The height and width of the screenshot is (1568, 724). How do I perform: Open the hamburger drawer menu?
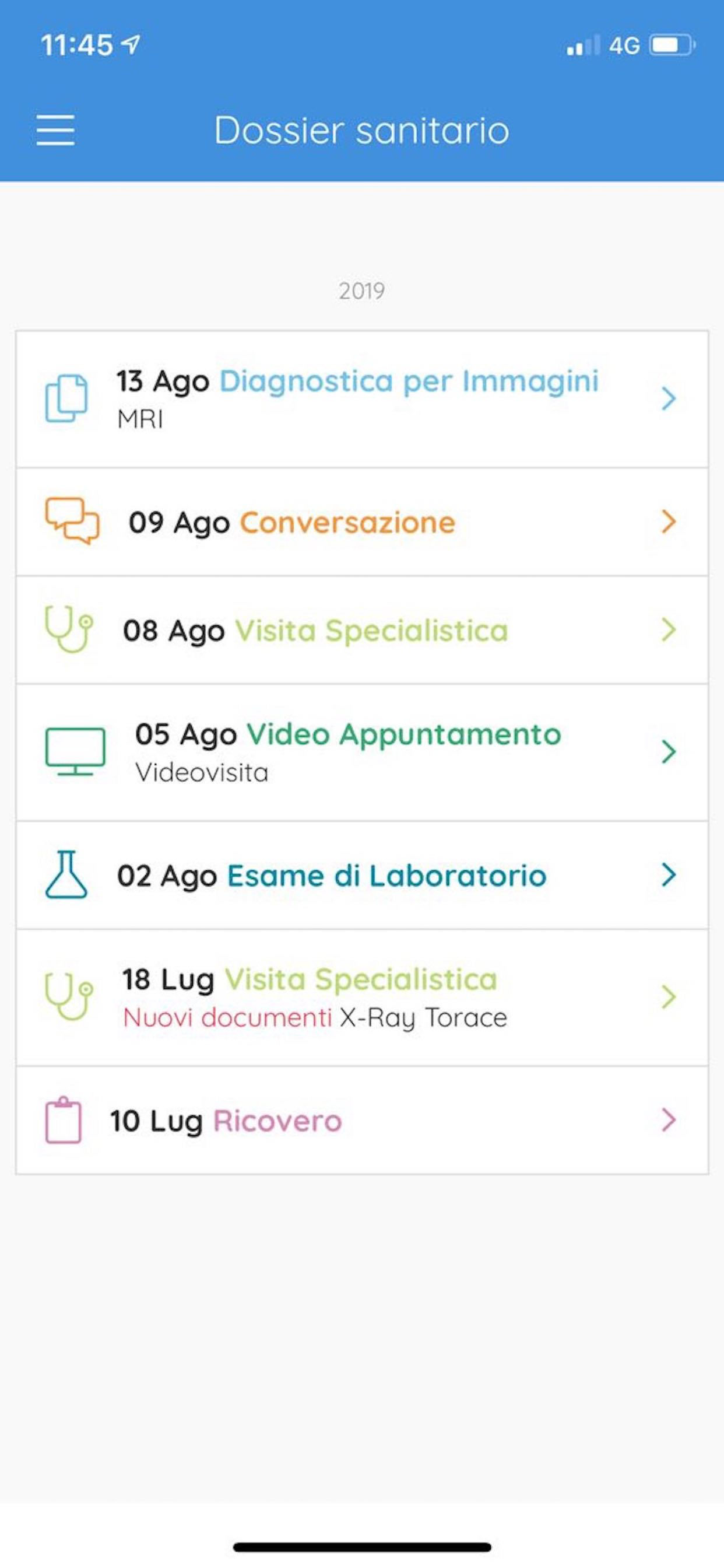tap(55, 130)
